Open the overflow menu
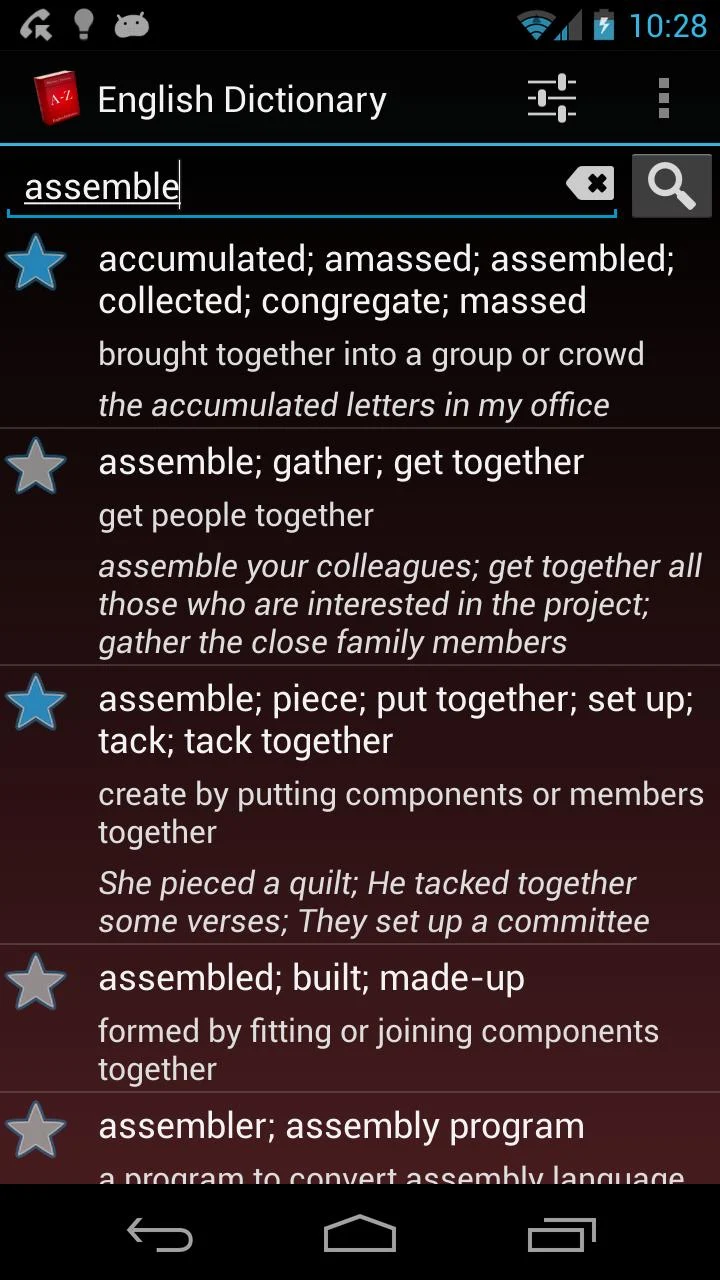 (663, 98)
